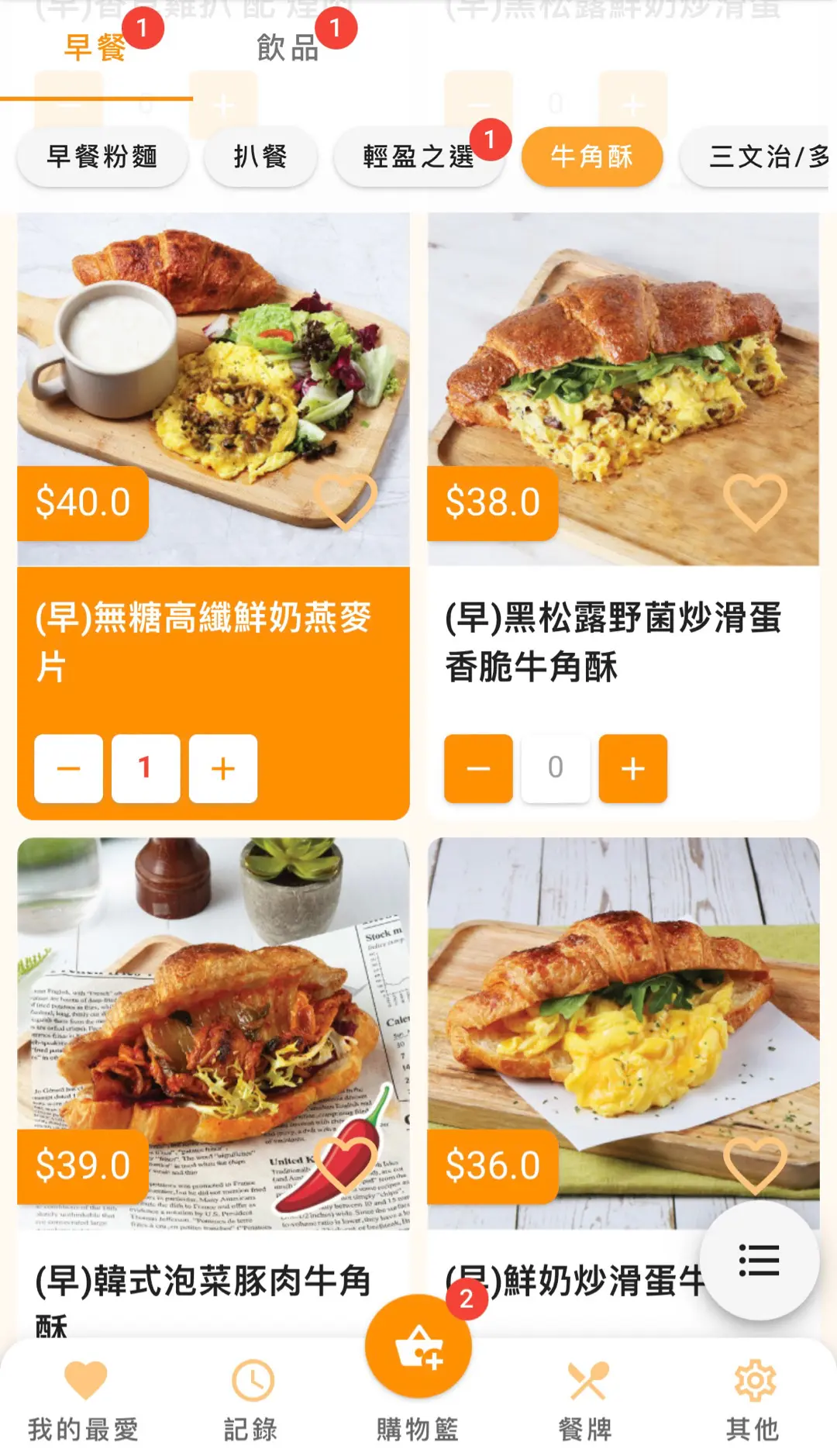Favorite the 黑松露野菌炒滑蛋香脆牛角酥
The width and height of the screenshot is (837, 1456).
(x=755, y=502)
